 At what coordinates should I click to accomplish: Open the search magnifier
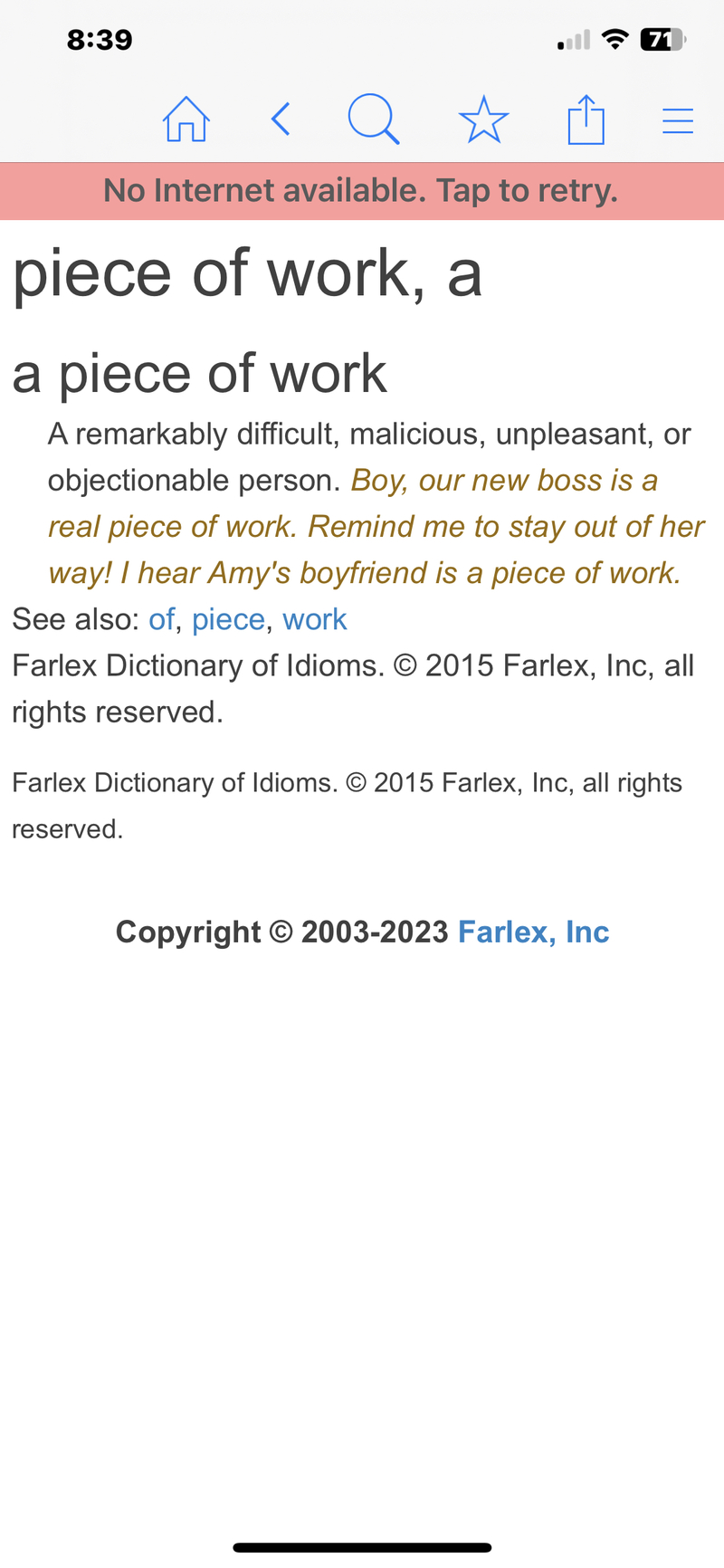point(373,120)
